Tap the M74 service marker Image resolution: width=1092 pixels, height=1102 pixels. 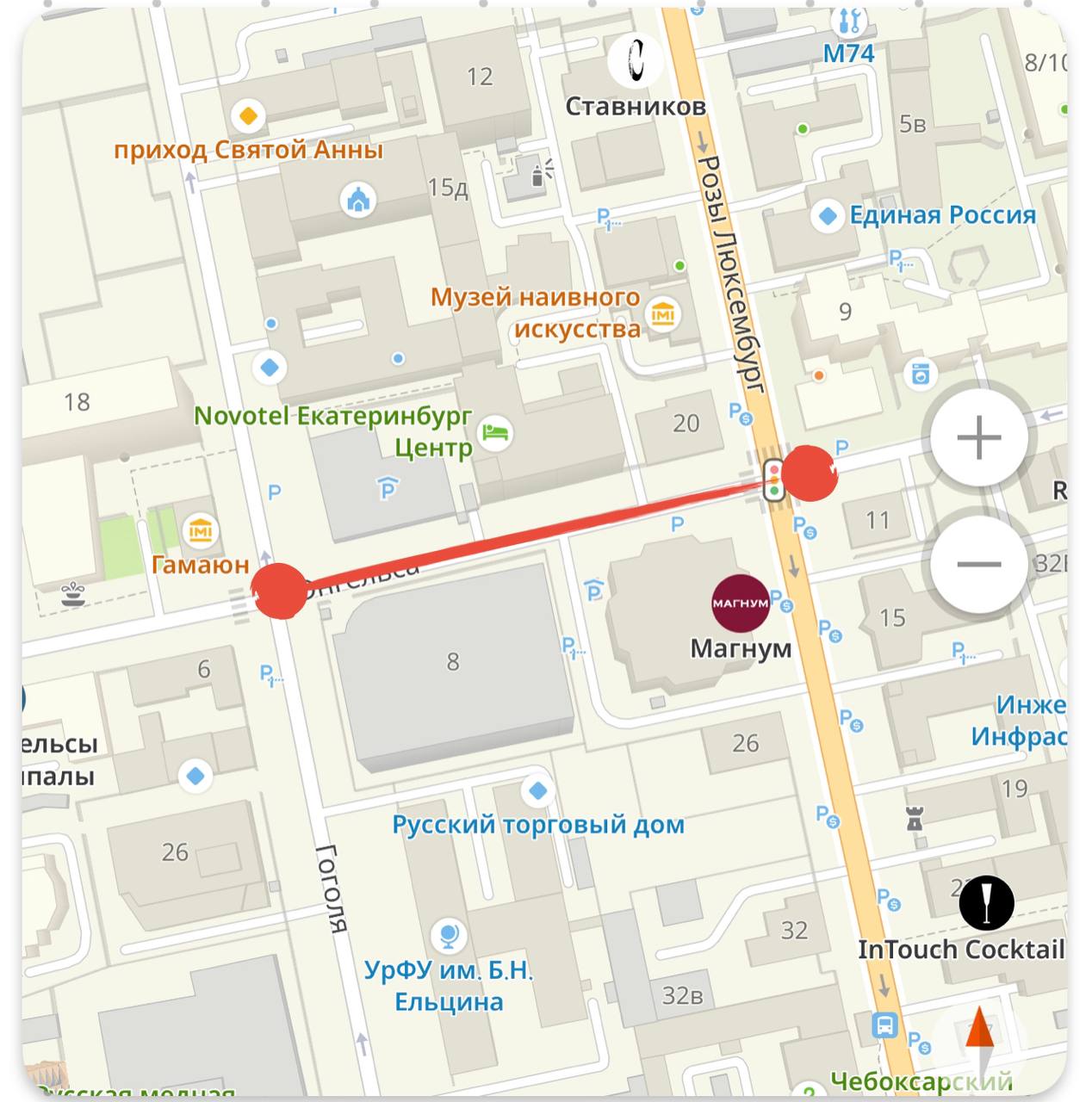coord(848,22)
